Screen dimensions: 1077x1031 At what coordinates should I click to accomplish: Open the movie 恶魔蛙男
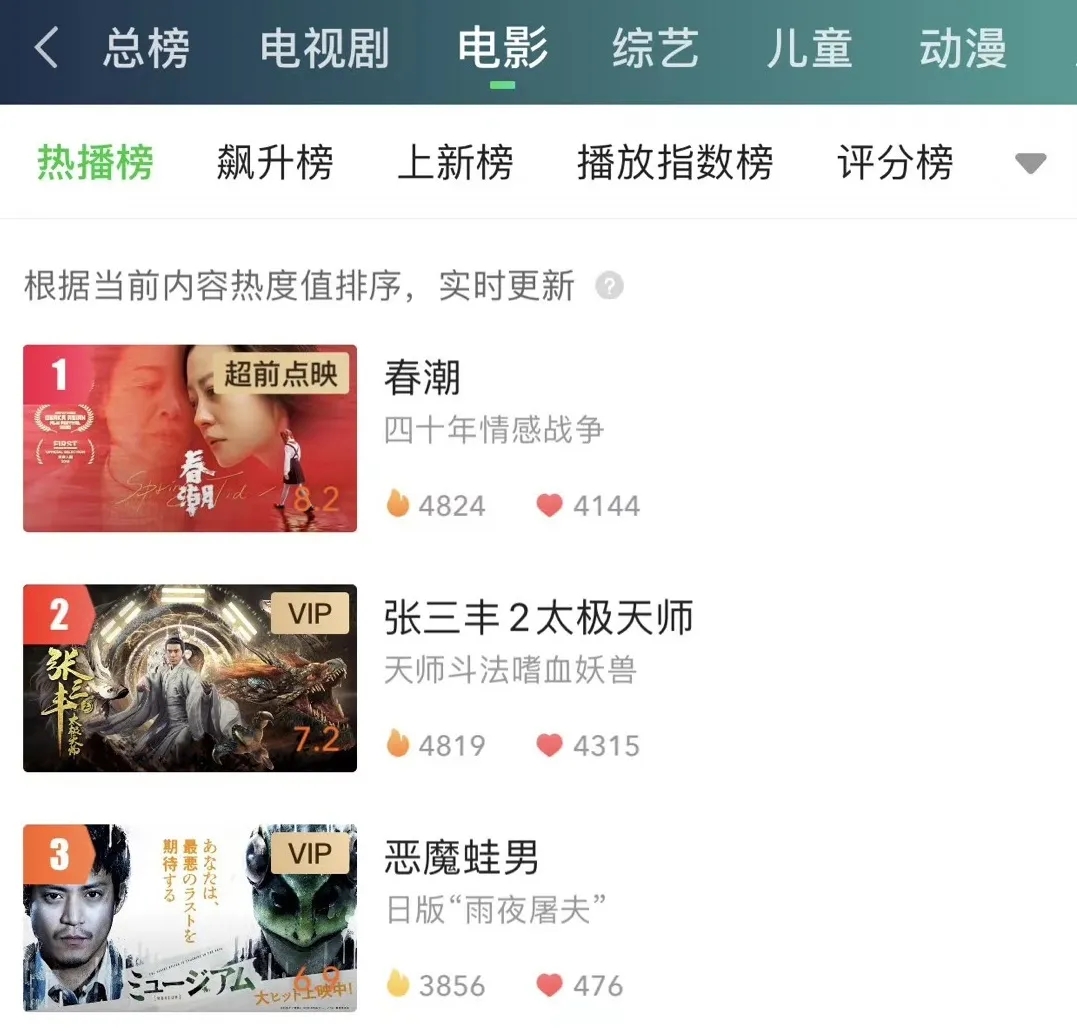(x=461, y=858)
